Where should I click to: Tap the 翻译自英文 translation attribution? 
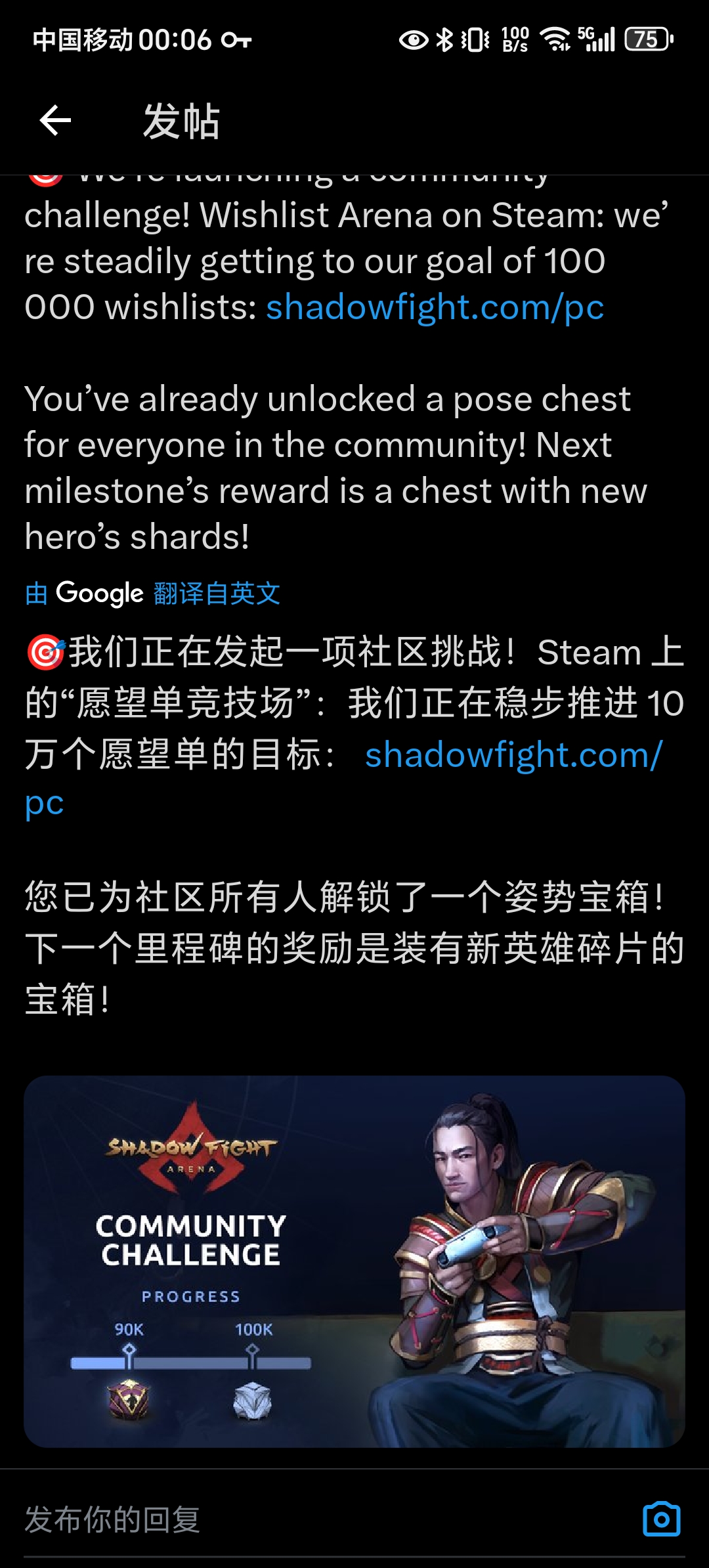(217, 592)
